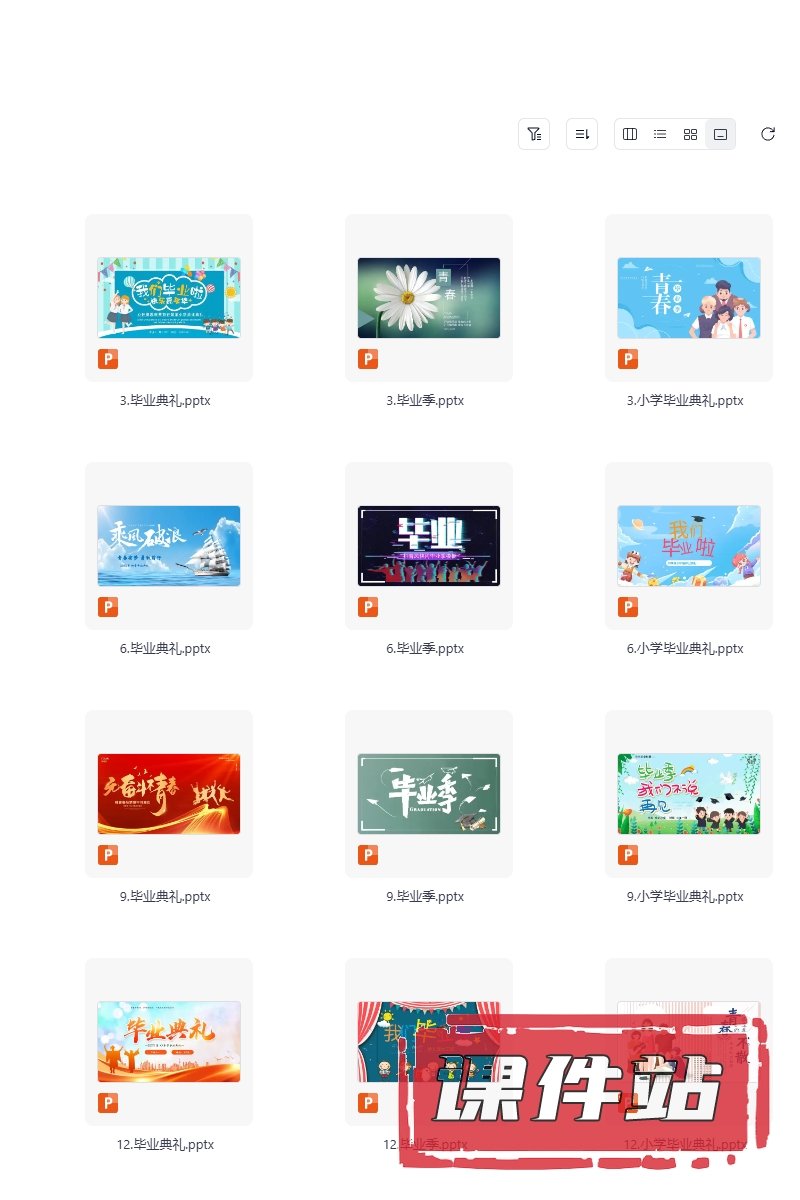Open file 3.毕业典礼.pptx
Viewport: 800px width, 1200px height.
tap(168, 298)
